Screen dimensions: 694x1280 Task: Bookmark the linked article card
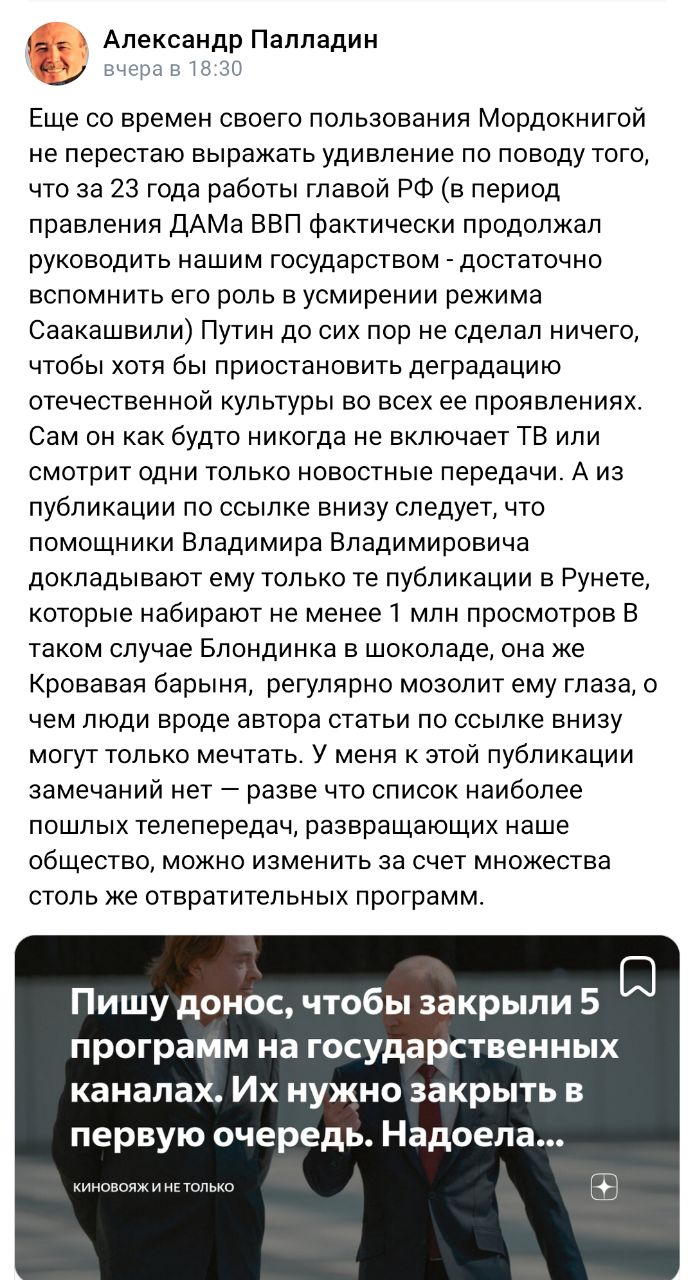pyautogui.click(x=638, y=977)
